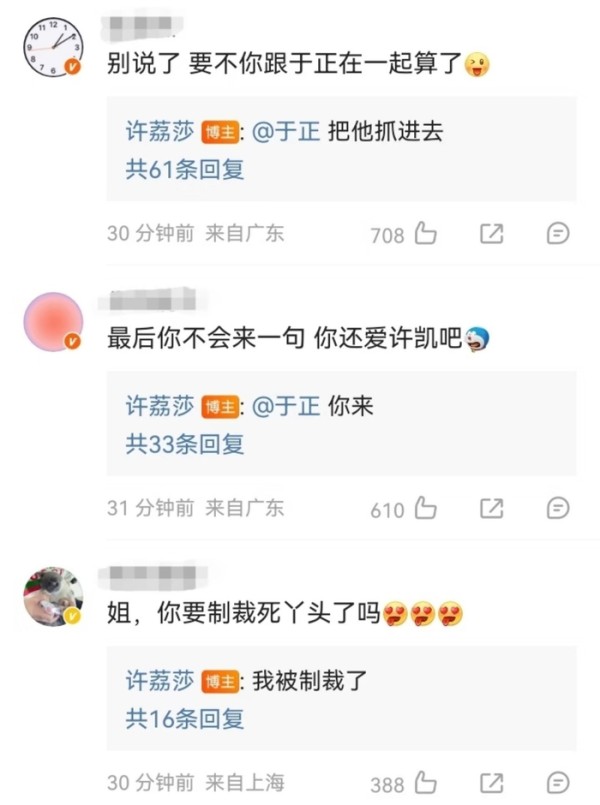Open the pink avatar commenter's profile
Image resolution: width=600 pixels, height=805 pixels.
[53, 322]
